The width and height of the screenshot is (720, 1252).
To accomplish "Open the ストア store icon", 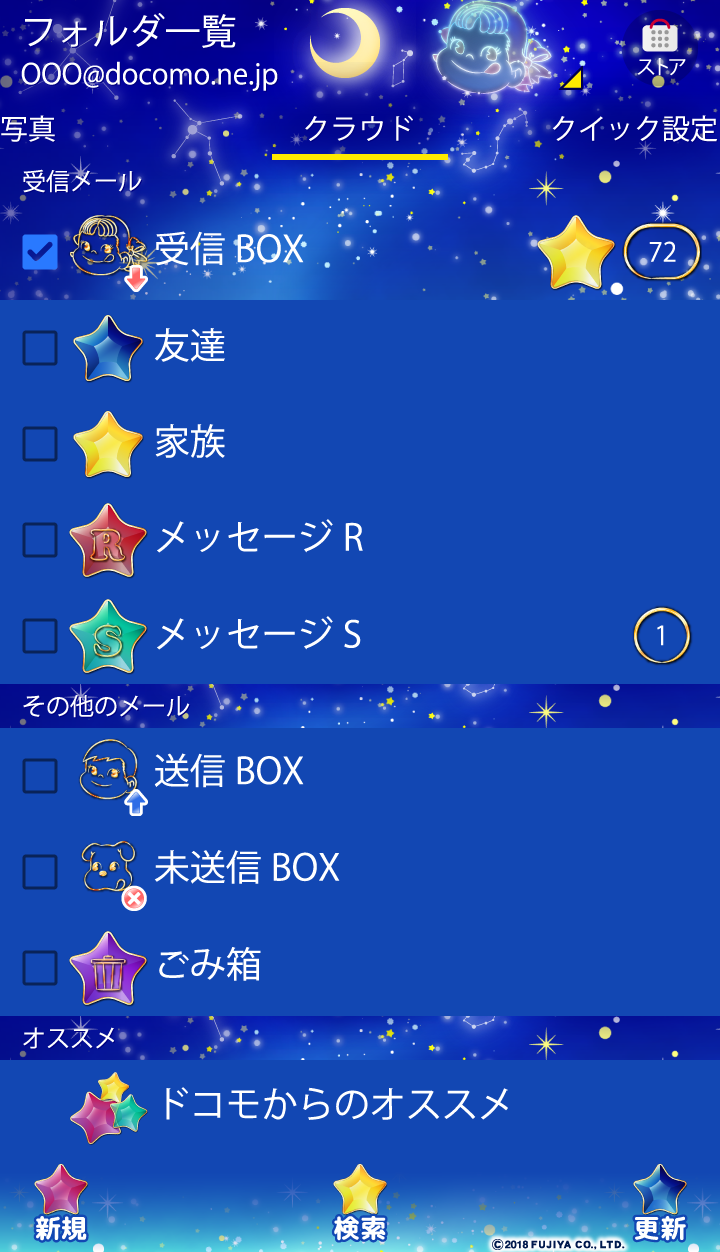I will pyautogui.click(x=660, y=48).
